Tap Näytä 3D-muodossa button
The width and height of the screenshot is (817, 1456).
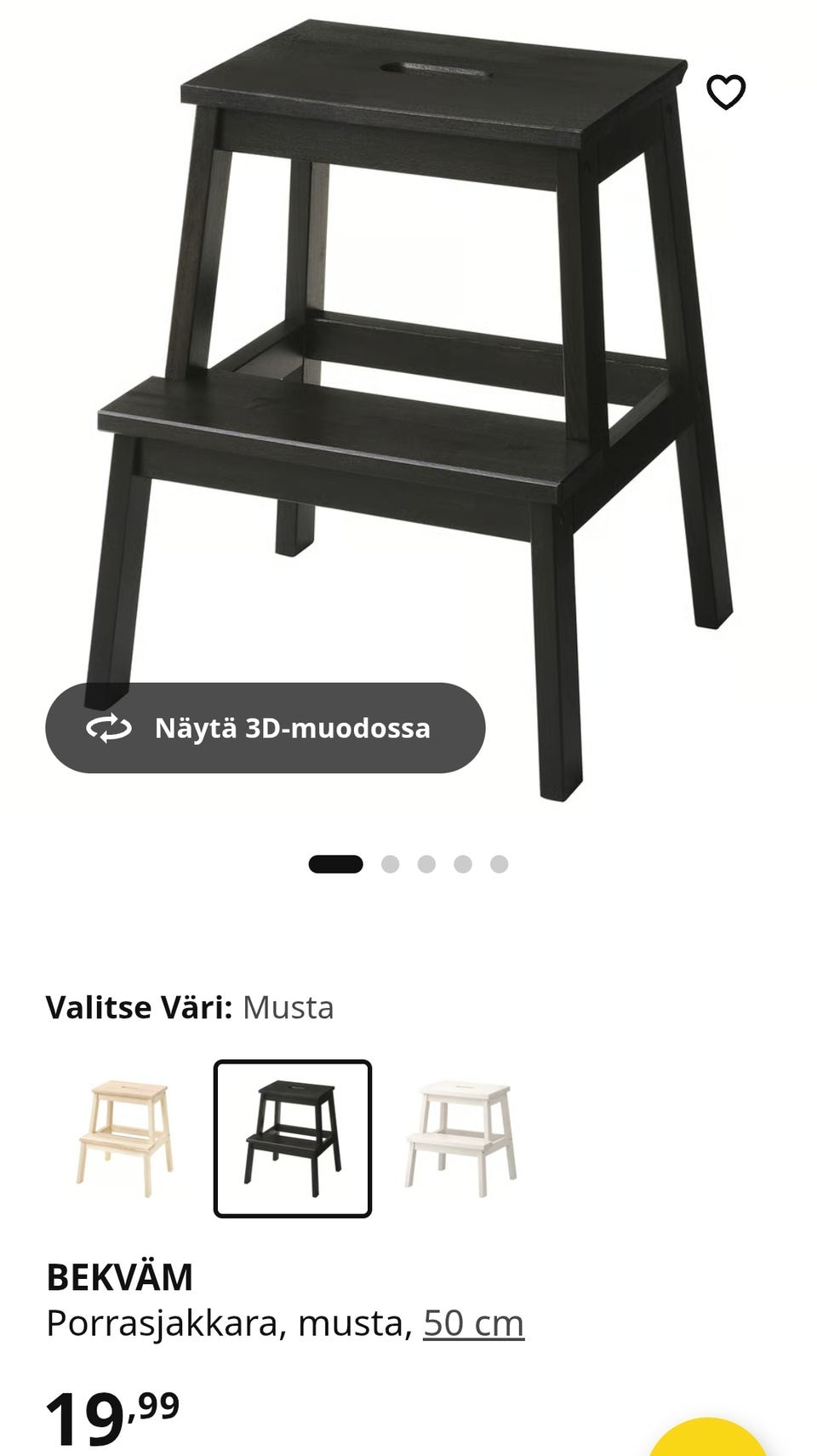click(266, 728)
